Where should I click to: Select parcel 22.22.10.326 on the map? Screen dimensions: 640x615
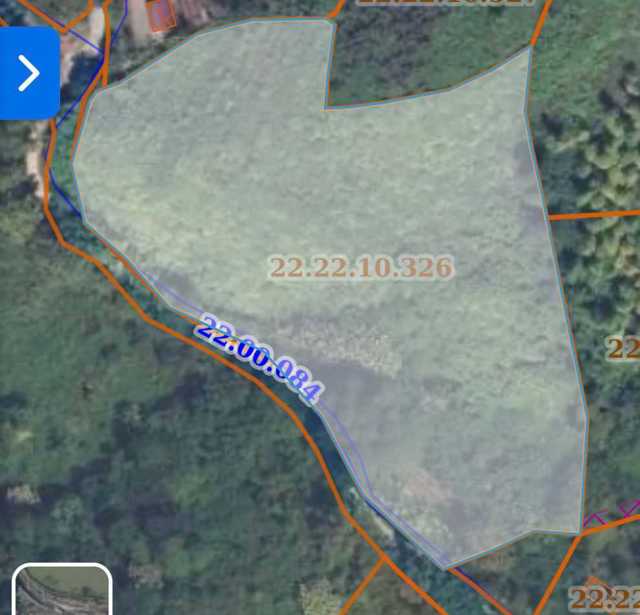coord(360,267)
